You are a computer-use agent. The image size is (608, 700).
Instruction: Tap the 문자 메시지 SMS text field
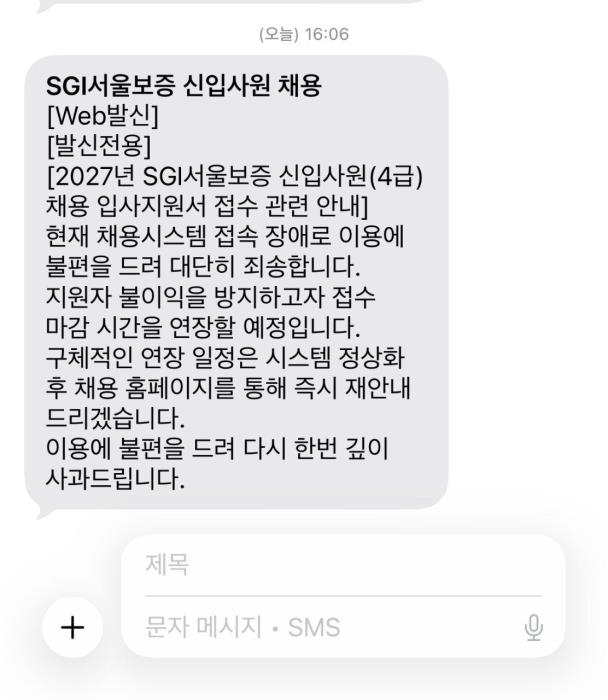(330, 627)
